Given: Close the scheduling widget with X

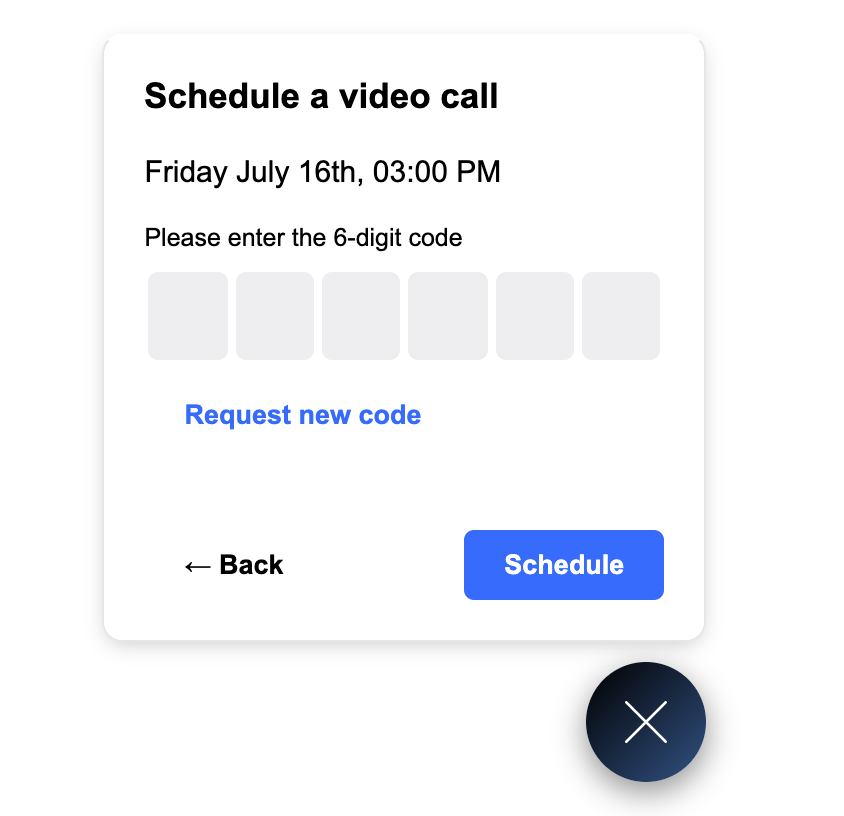Looking at the screenshot, I should [x=646, y=722].
